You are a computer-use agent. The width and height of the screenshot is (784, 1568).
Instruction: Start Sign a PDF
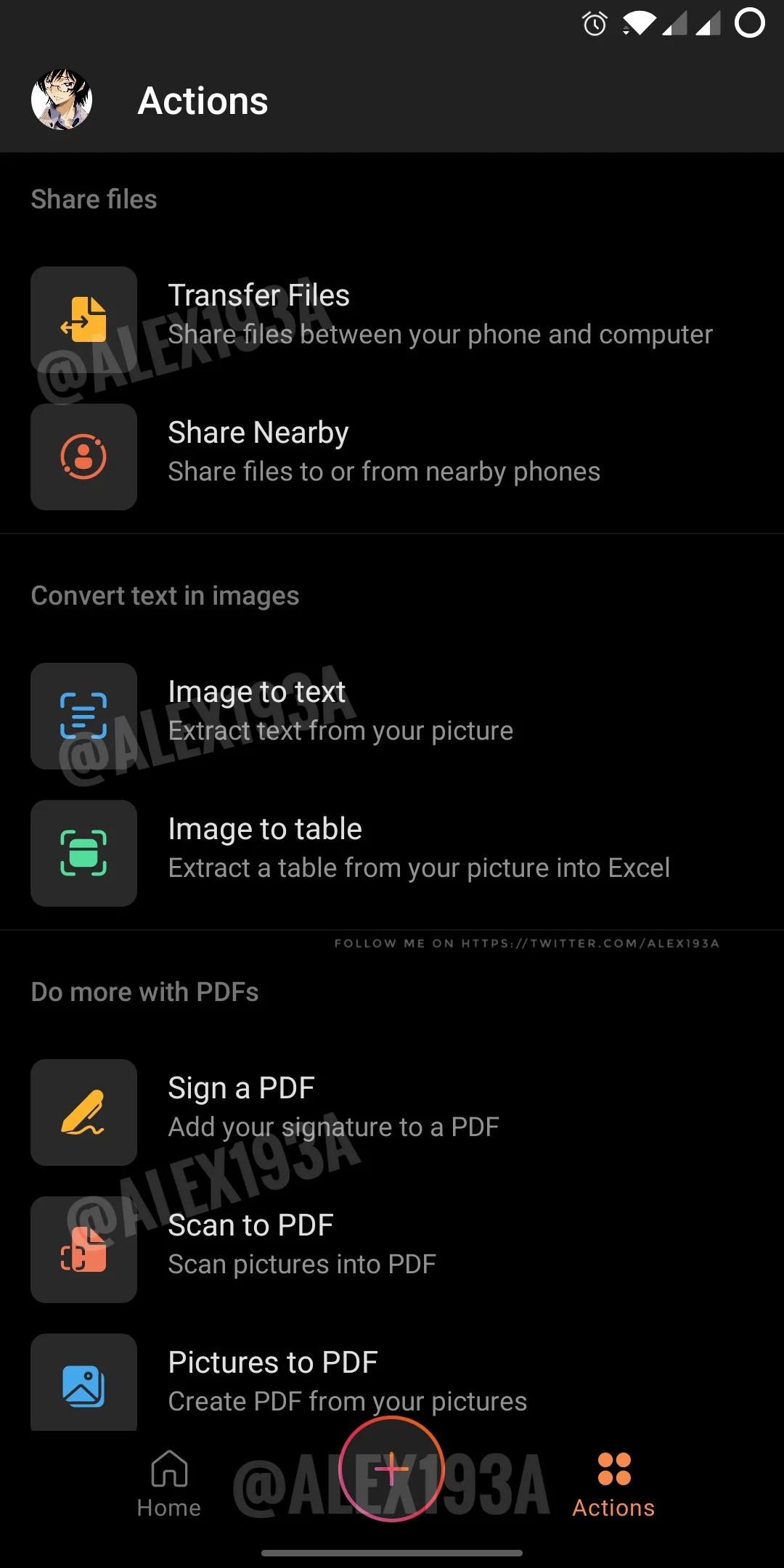tap(392, 1108)
